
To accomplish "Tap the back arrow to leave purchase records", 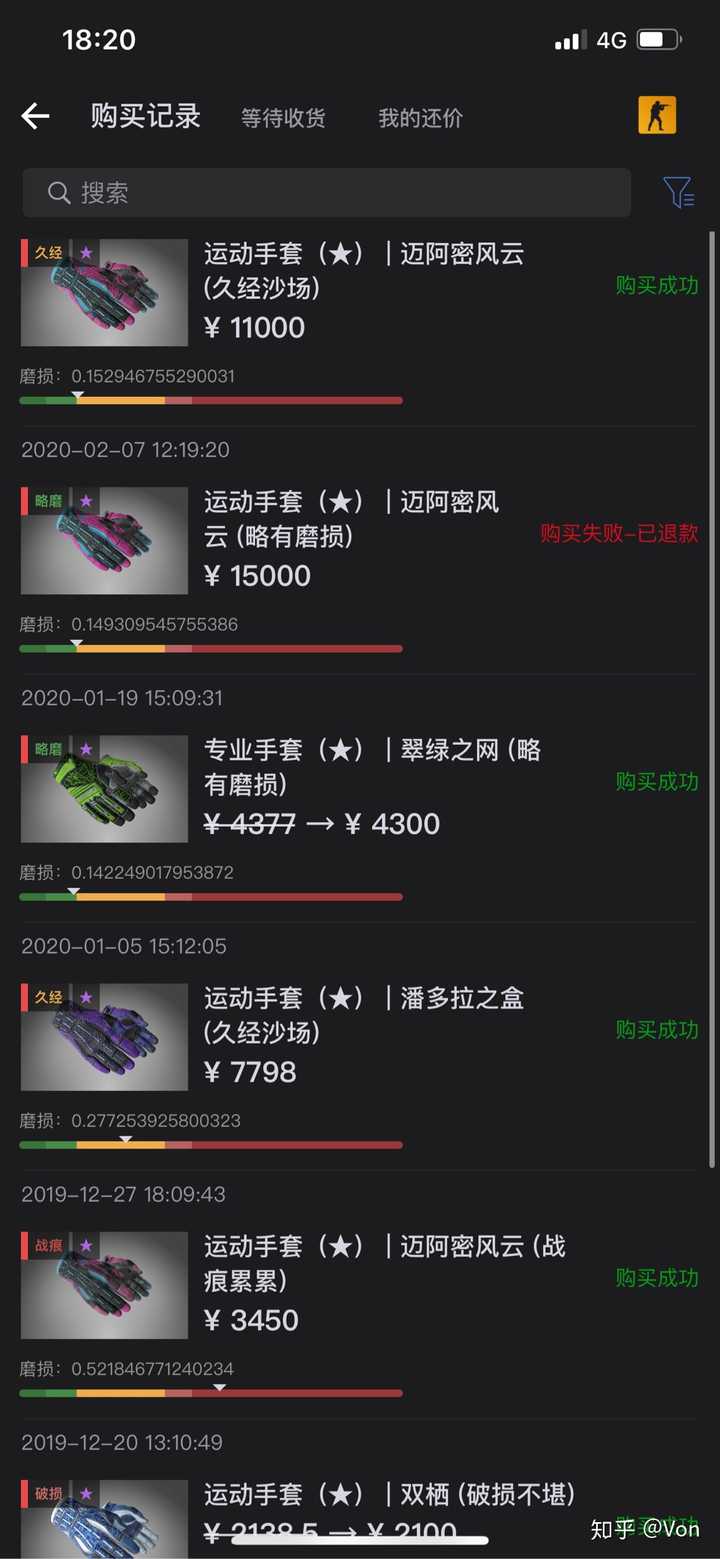I will tap(35, 116).
